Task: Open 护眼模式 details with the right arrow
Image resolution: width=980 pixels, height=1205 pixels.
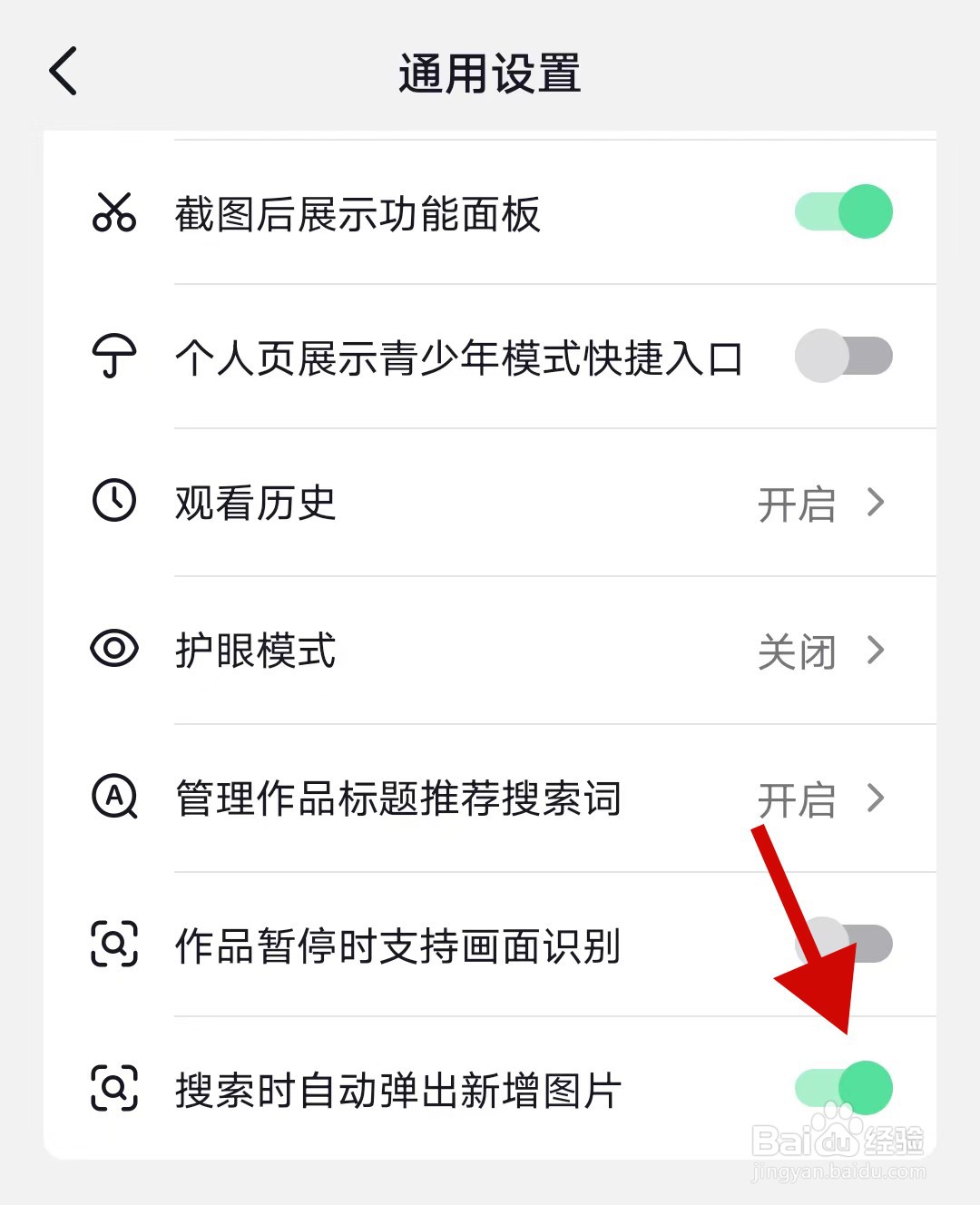Action: [876, 651]
